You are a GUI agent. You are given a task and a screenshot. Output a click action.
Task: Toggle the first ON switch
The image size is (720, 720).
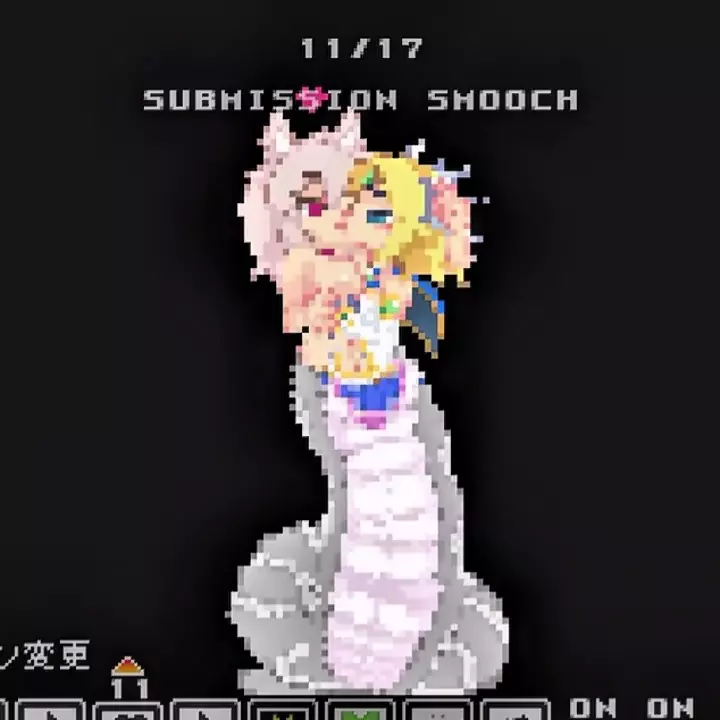click(x=593, y=707)
